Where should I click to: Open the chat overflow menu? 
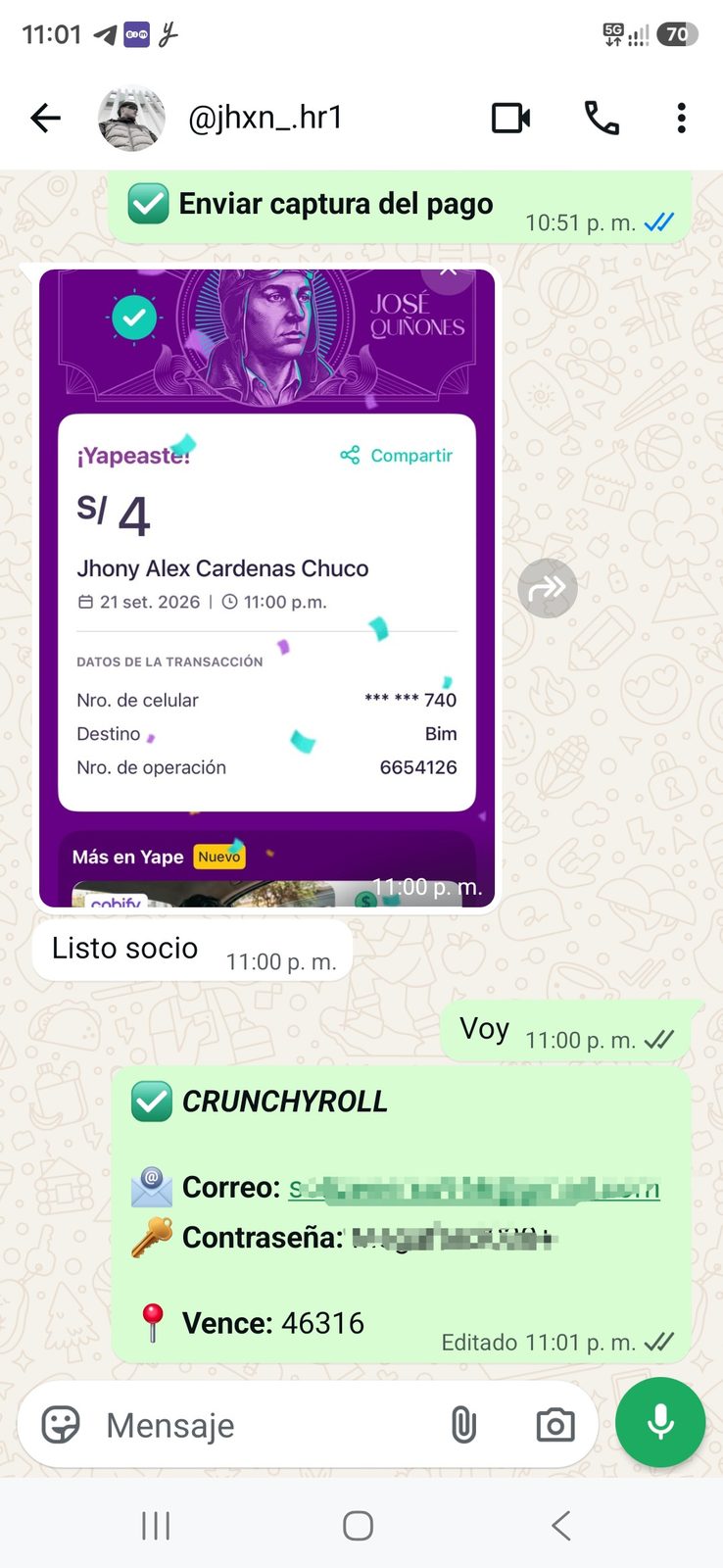[681, 119]
